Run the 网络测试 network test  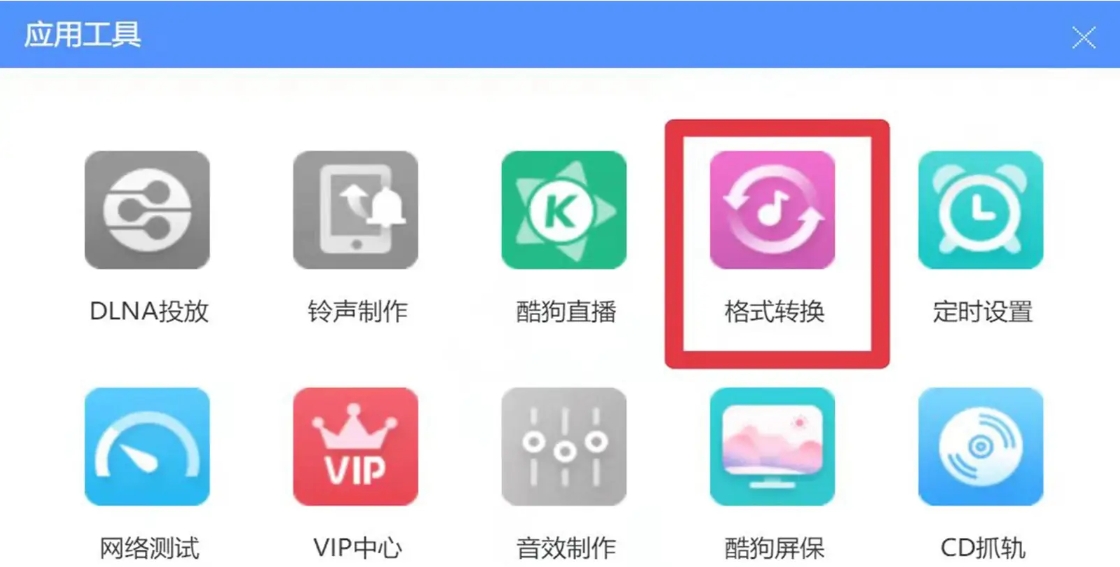[x=147, y=447]
